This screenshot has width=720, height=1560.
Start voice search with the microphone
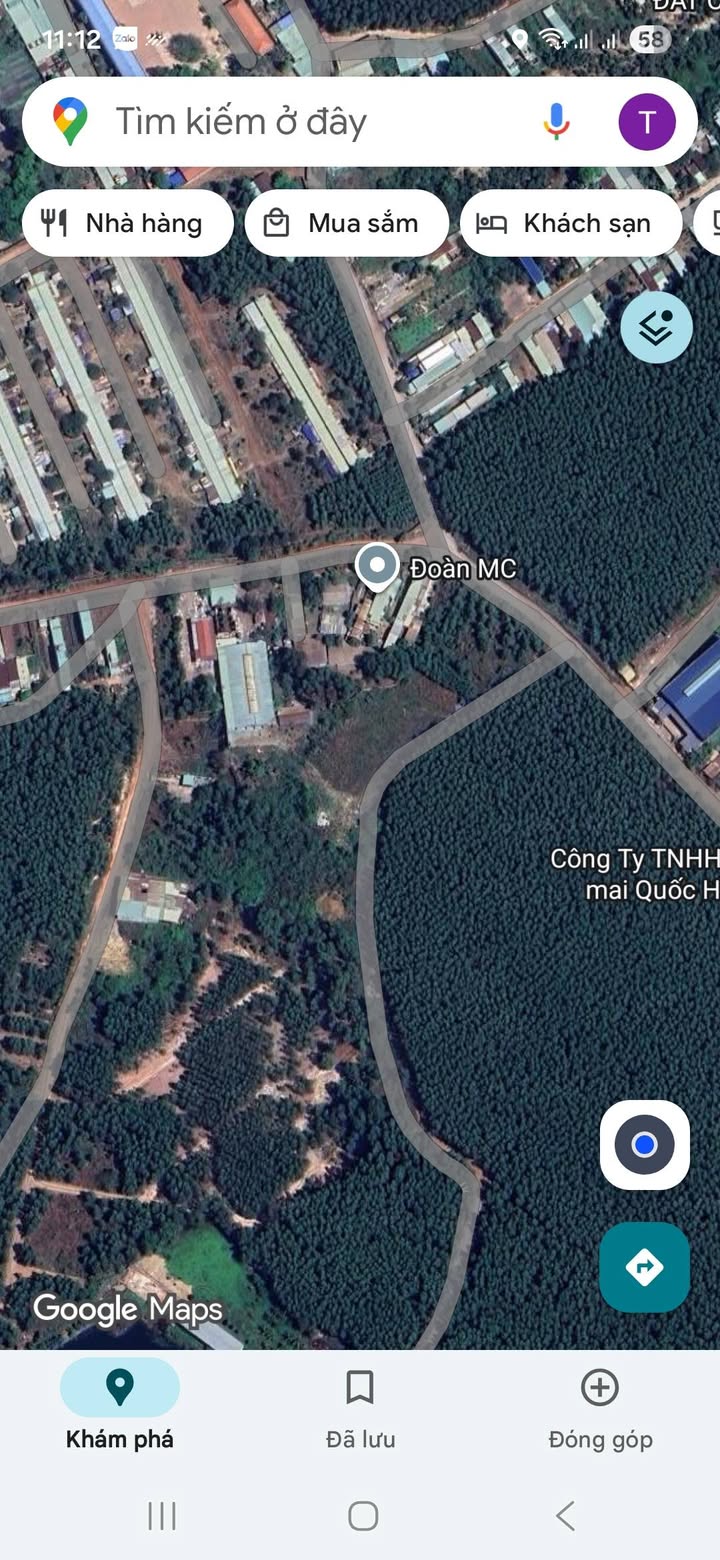(557, 122)
